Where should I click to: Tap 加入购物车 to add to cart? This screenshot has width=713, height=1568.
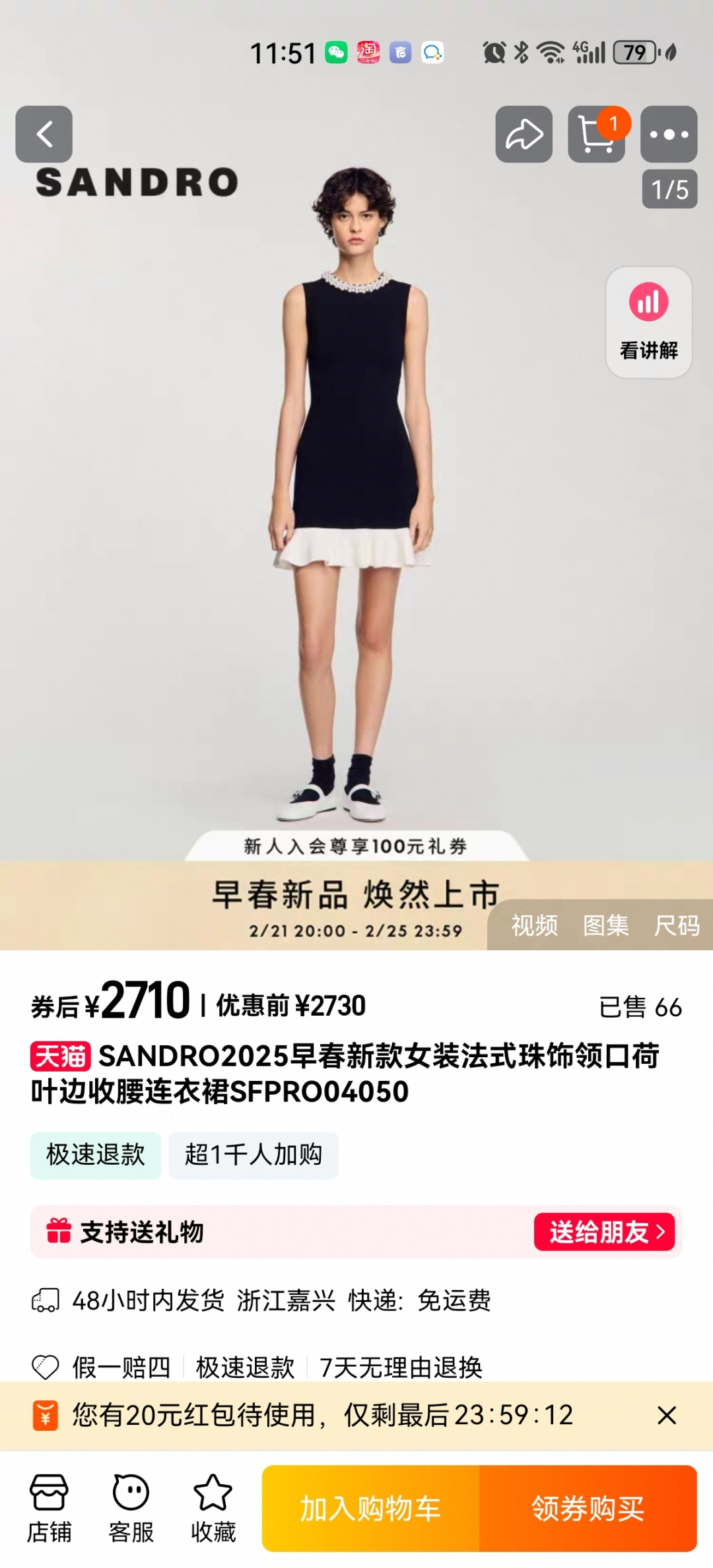click(x=370, y=1508)
